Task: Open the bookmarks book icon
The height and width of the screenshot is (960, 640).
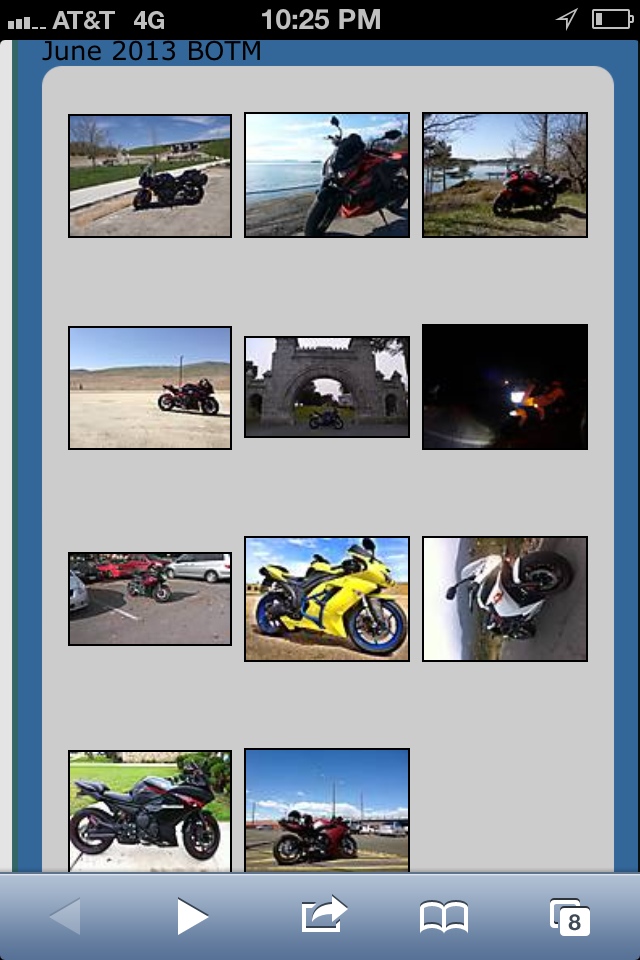Action: point(444,916)
